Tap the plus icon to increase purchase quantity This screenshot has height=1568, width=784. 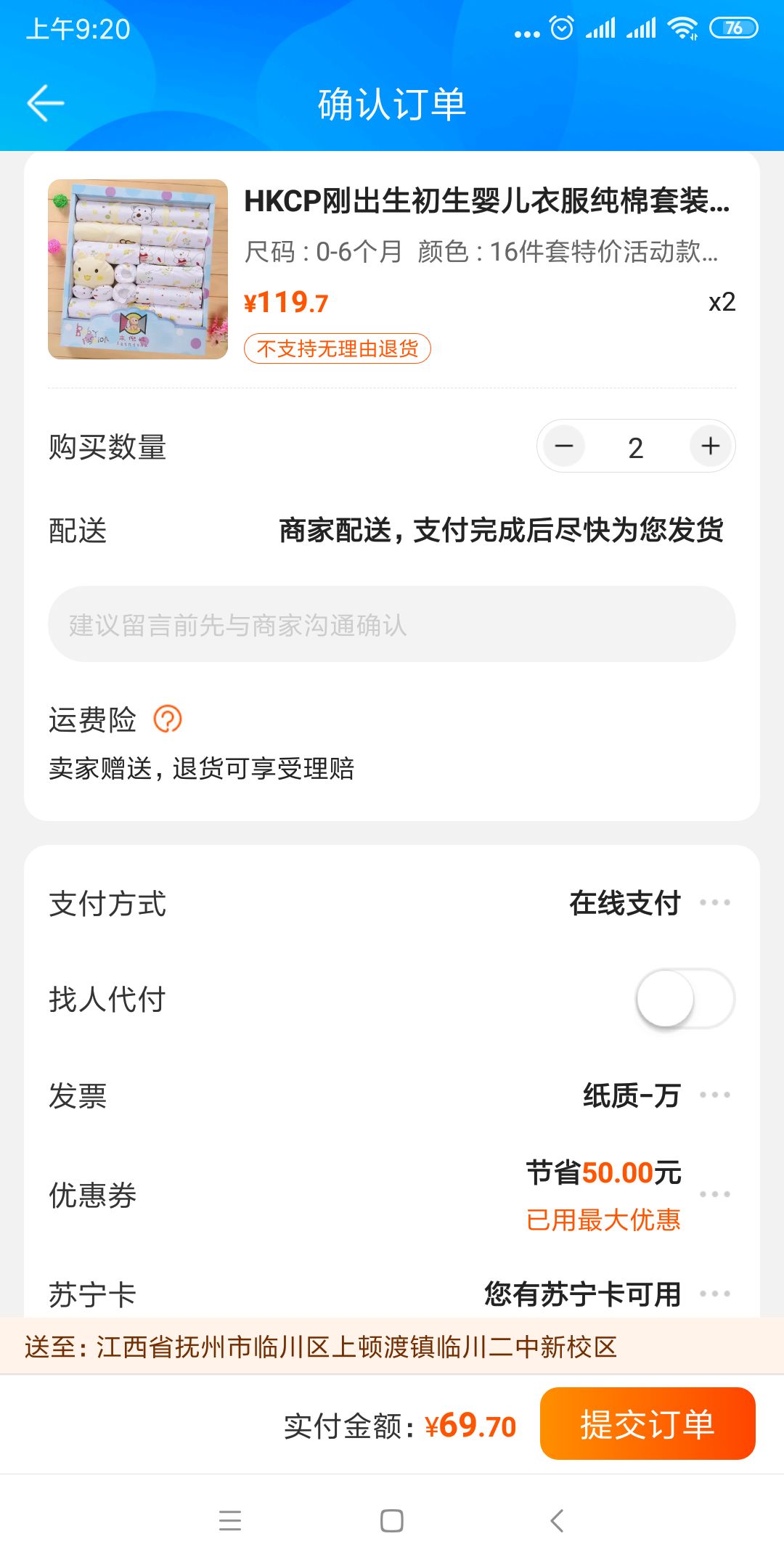[710, 446]
